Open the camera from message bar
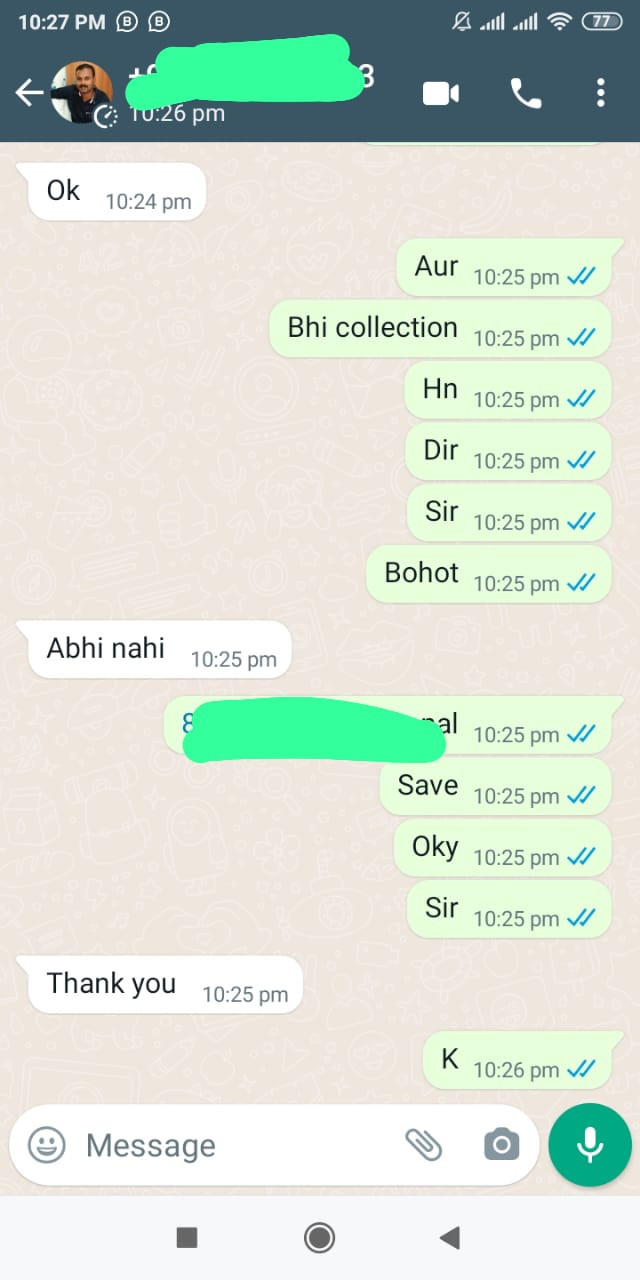This screenshot has width=640, height=1280. (x=501, y=1145)
